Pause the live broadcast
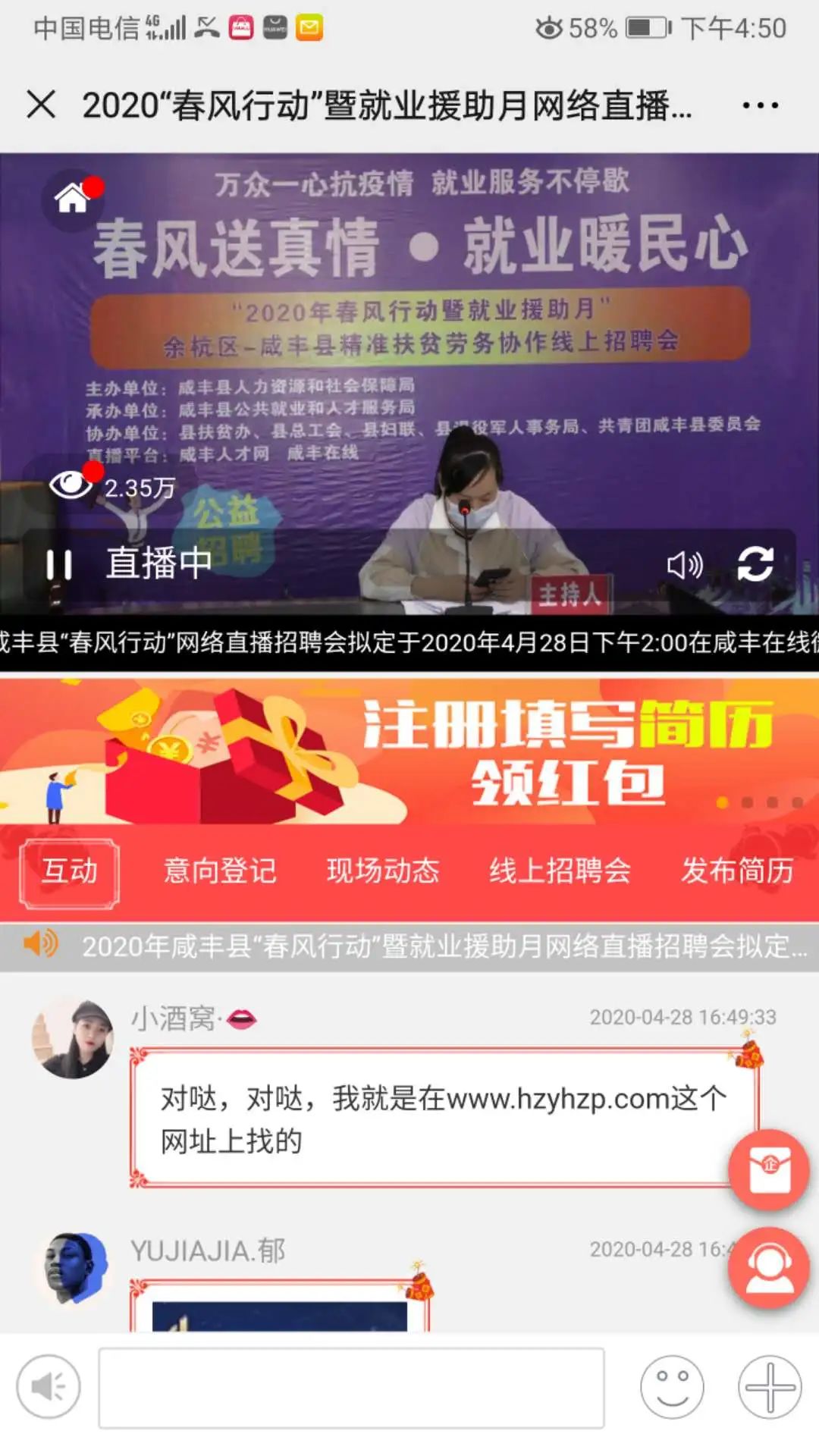The width and height of the screenshot is (819, 1456). [x=58, y=564]
